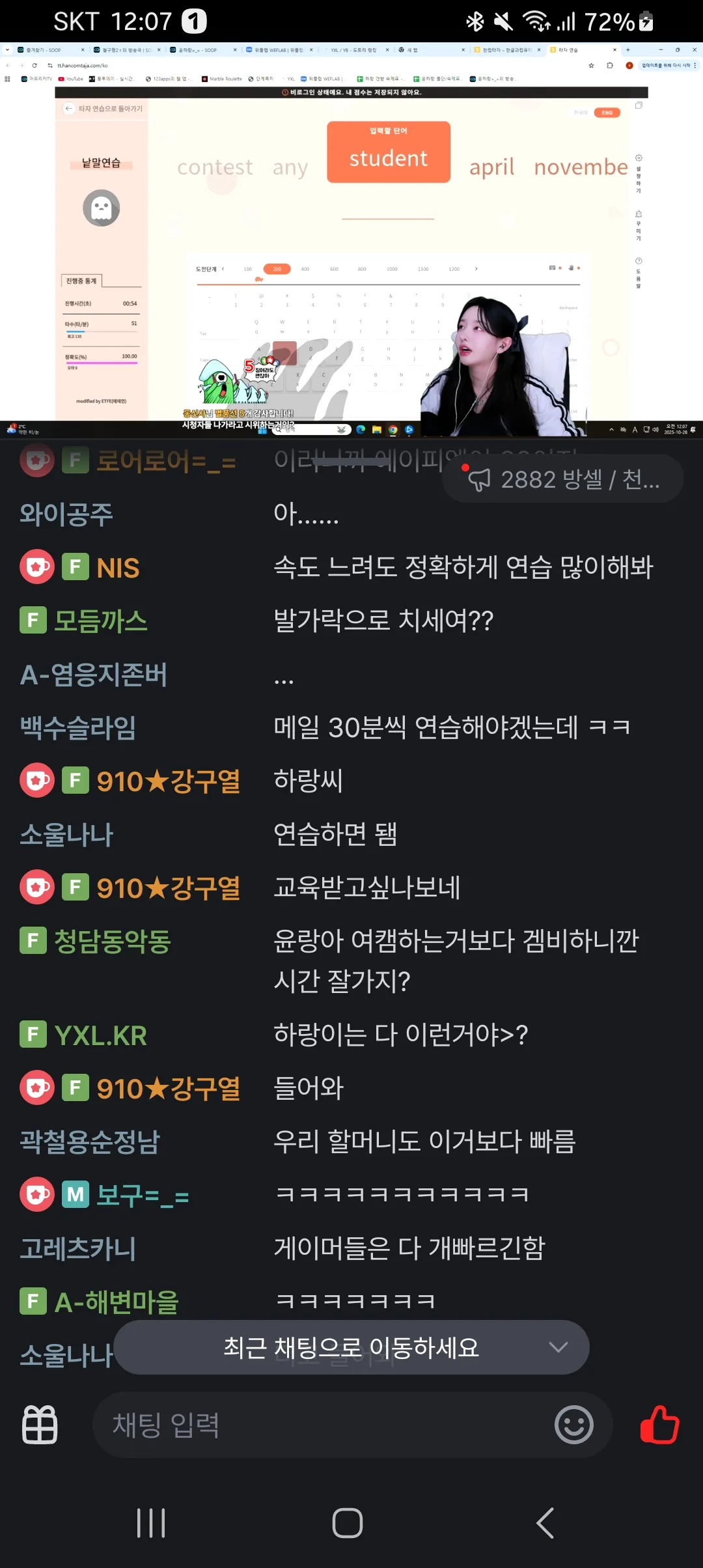Open the pinned notice 2882 방셀
The image size is (703, 1568).
click(x=562, y=480)
